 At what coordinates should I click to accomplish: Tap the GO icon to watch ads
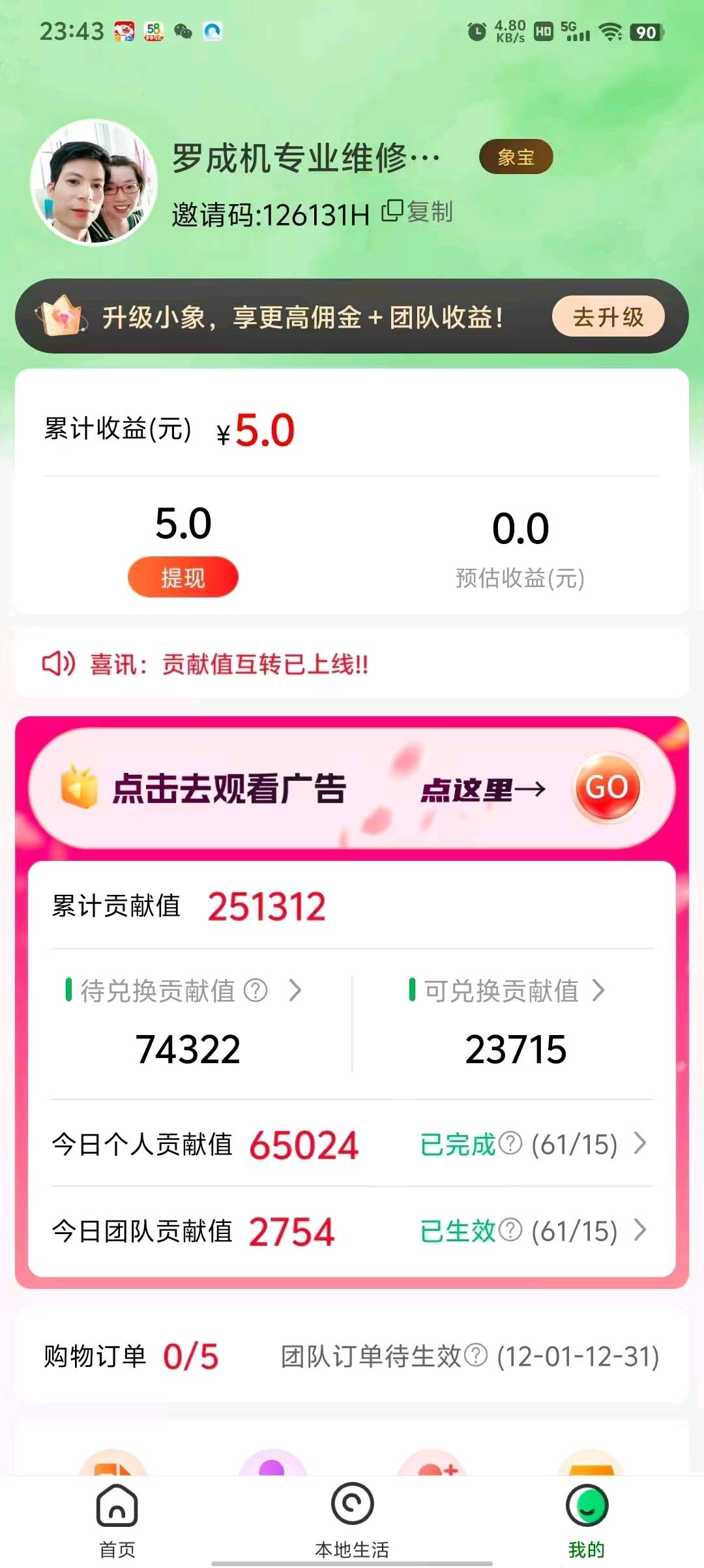pos(607,787)
